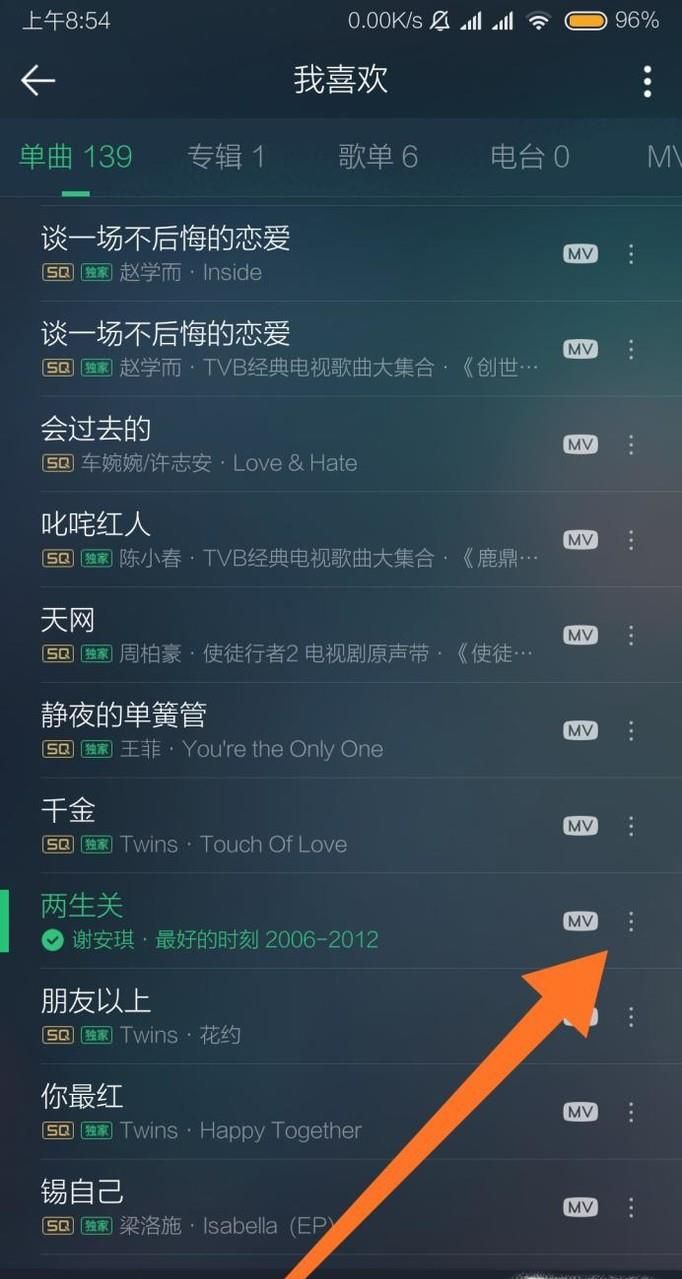Watch the MV for 你最红
This screenshot has width=682, height=1279.
(580, 1112)
